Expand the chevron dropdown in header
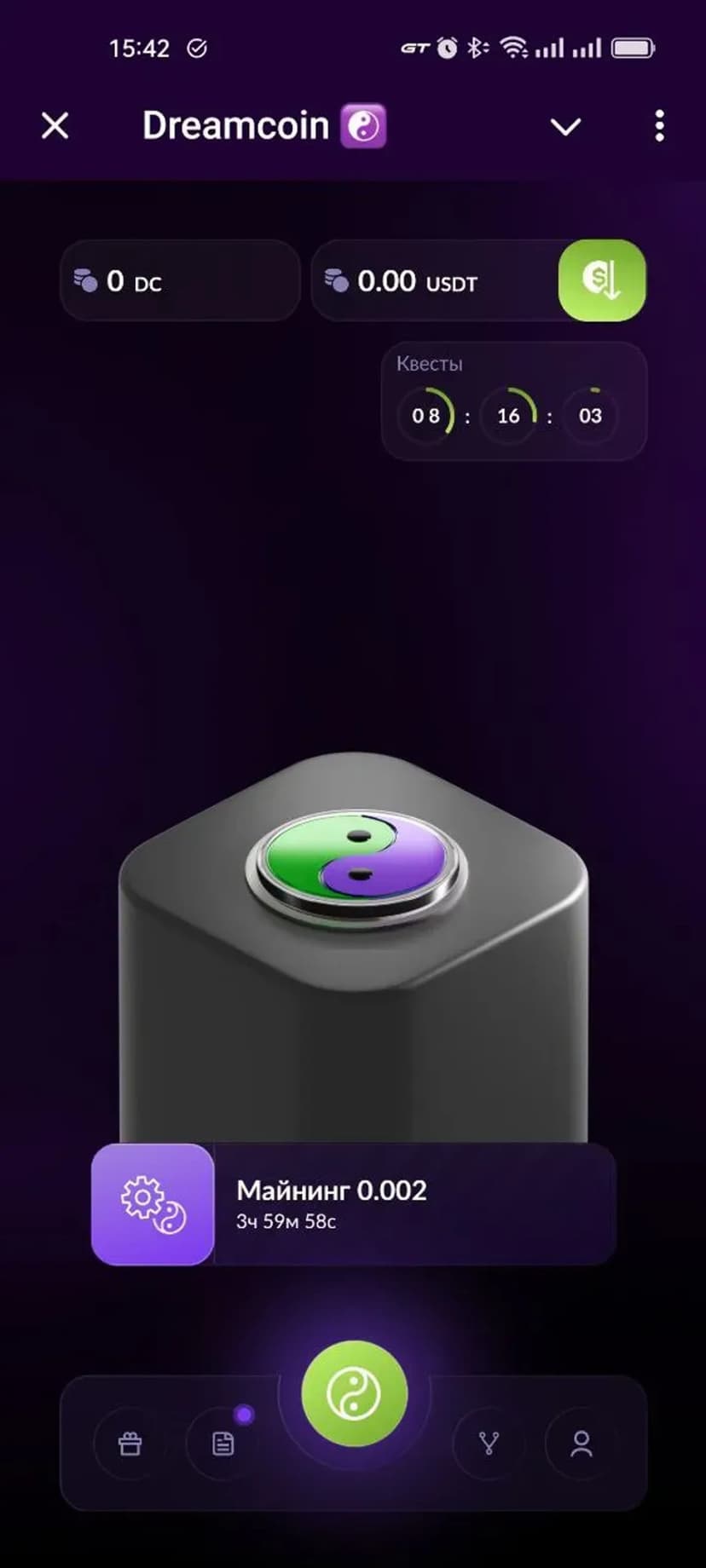This screenshot has width=706, height=1568. (565, 127)
